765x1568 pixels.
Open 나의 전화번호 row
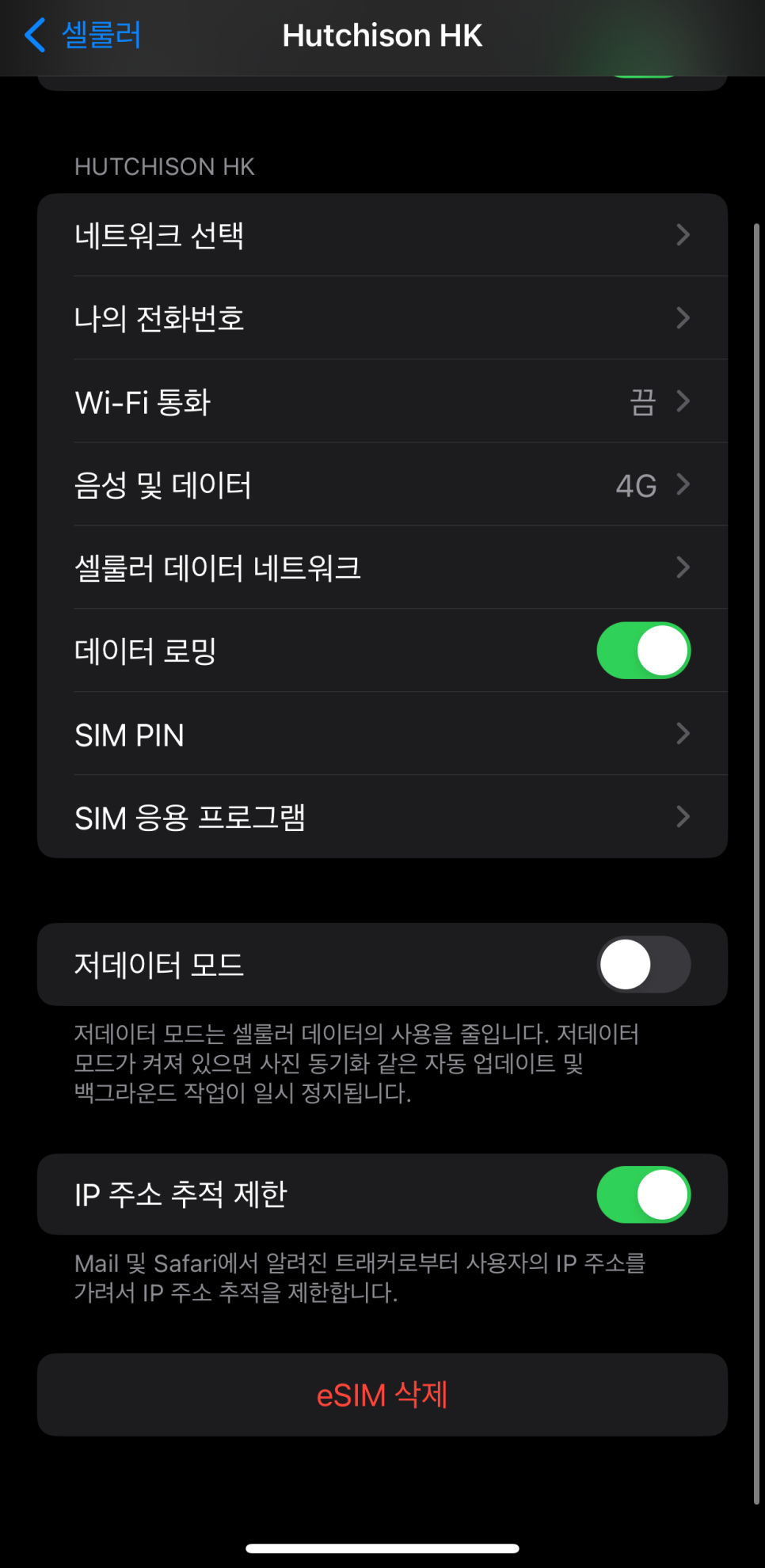point(382,318)
